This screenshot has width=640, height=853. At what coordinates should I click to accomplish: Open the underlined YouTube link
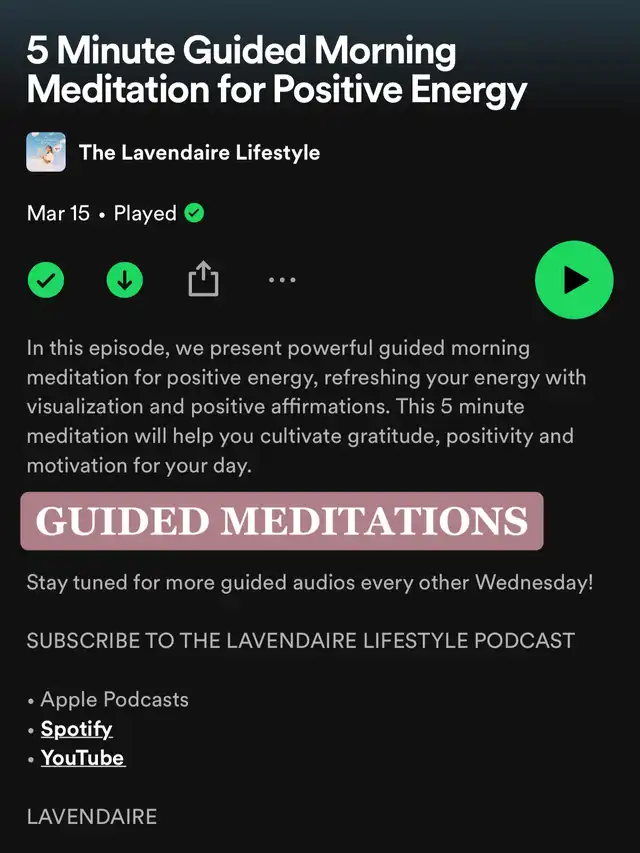click(x=83, y=758)
